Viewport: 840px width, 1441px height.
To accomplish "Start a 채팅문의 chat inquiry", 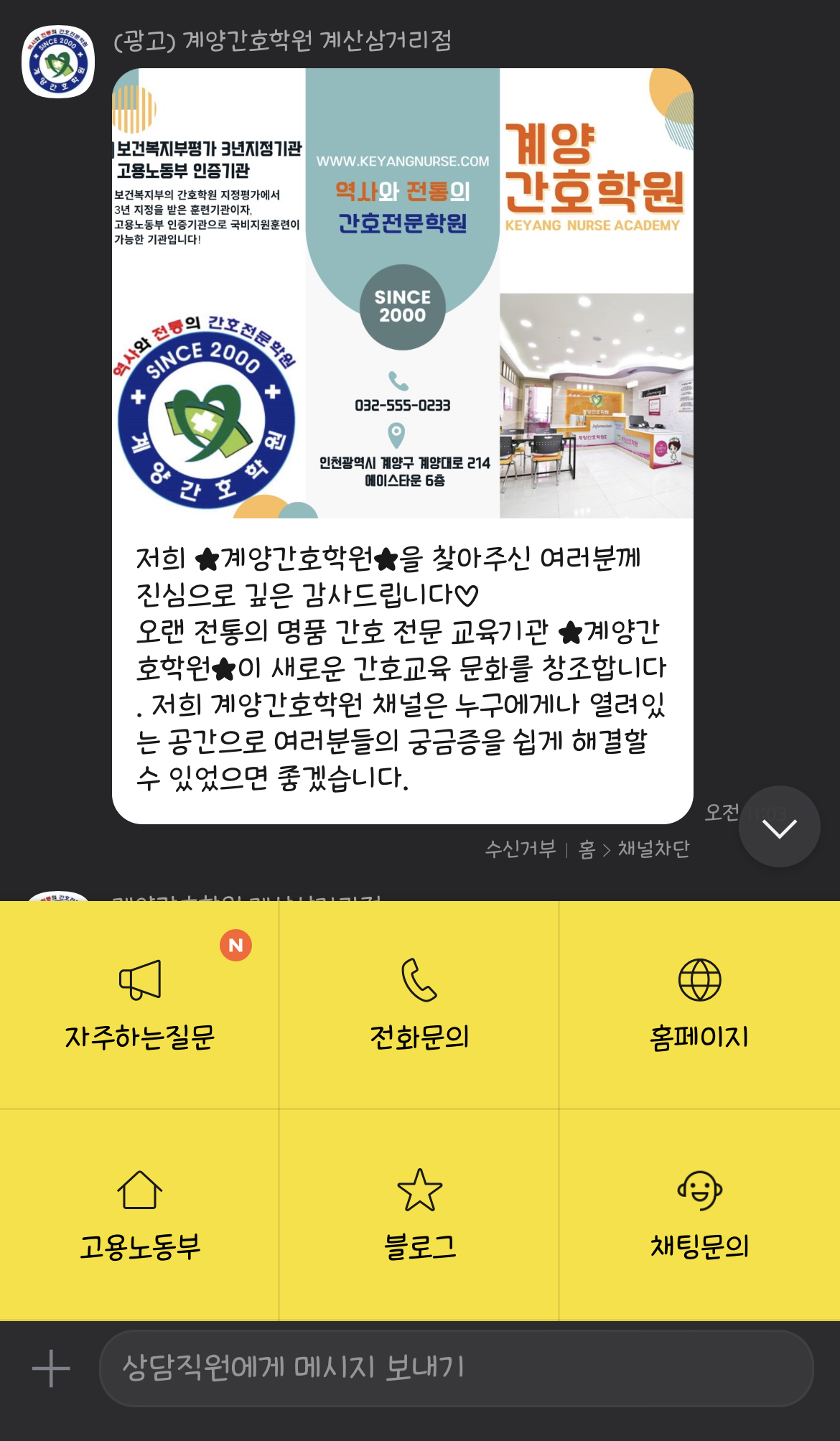I will [x=699, y=1215].
